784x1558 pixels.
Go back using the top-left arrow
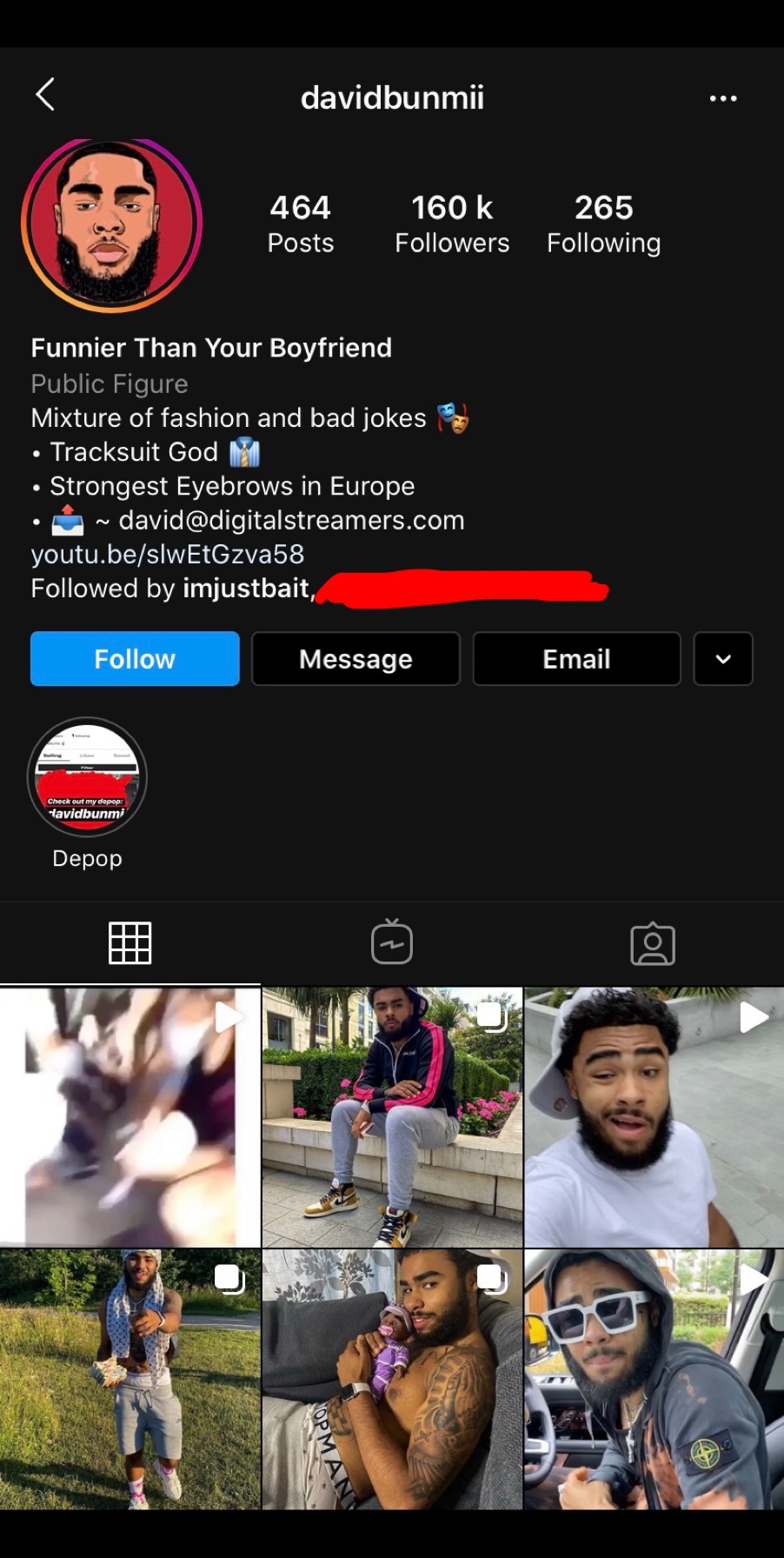pos(45,95)
